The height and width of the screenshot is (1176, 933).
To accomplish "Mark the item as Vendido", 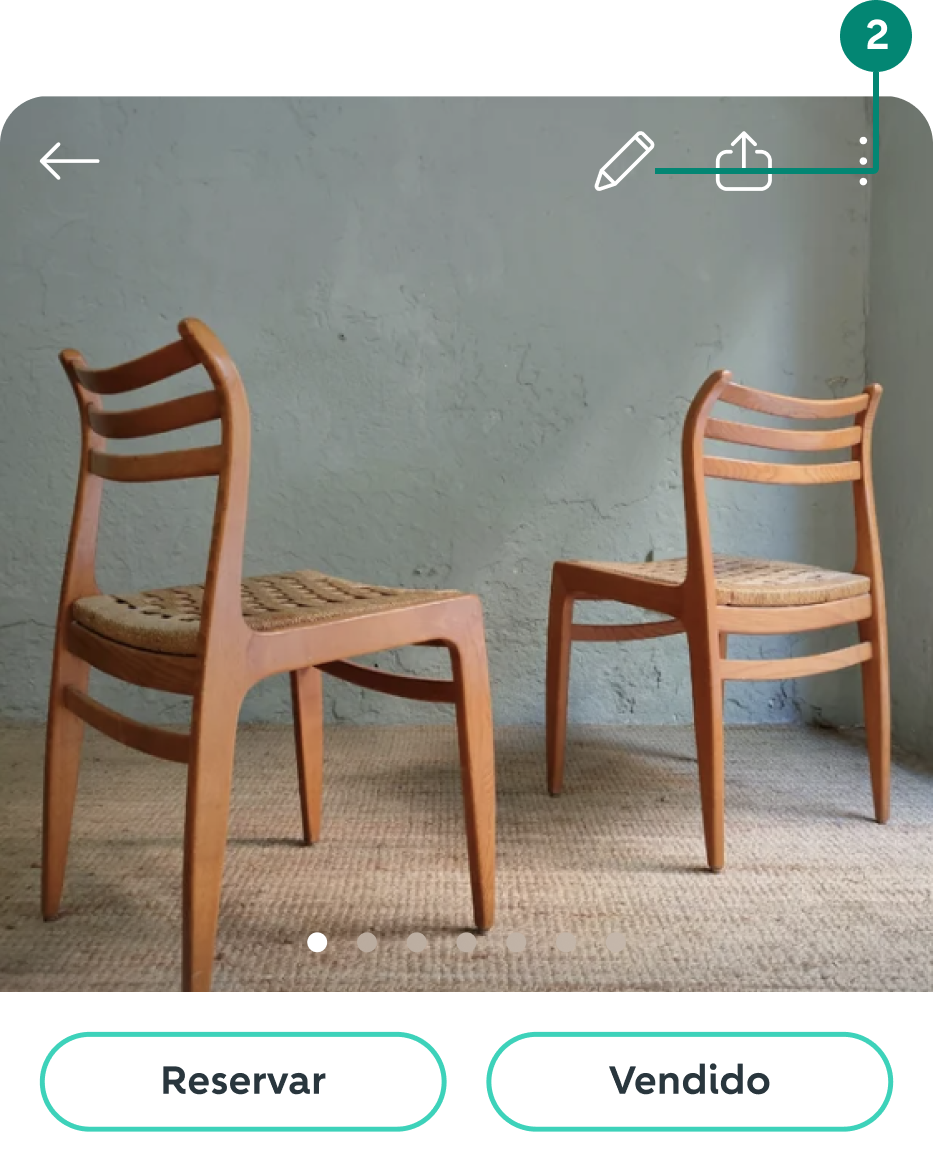I will (689, 1081).
